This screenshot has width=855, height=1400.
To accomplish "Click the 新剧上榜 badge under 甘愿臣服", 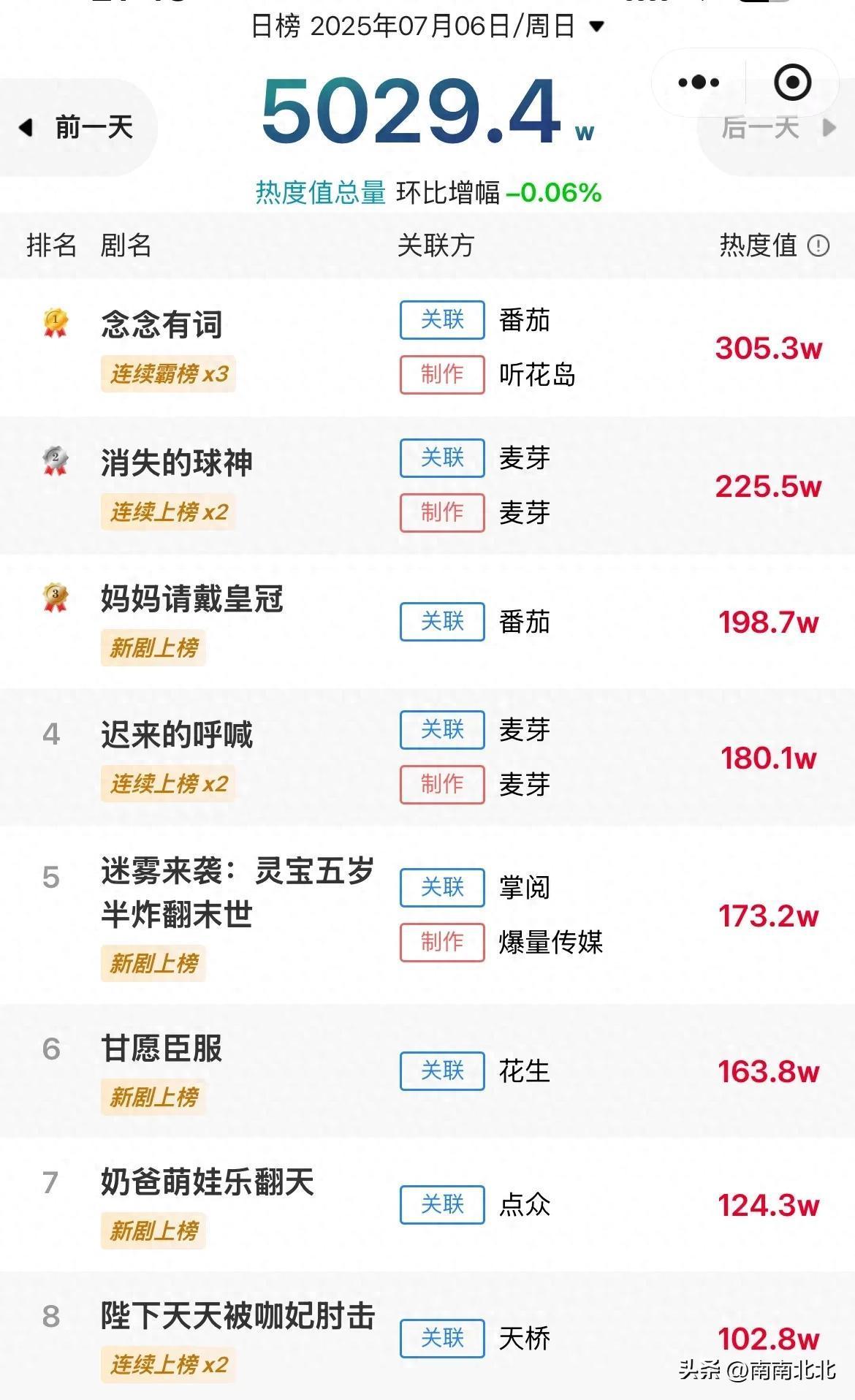I will [153, 1097].
